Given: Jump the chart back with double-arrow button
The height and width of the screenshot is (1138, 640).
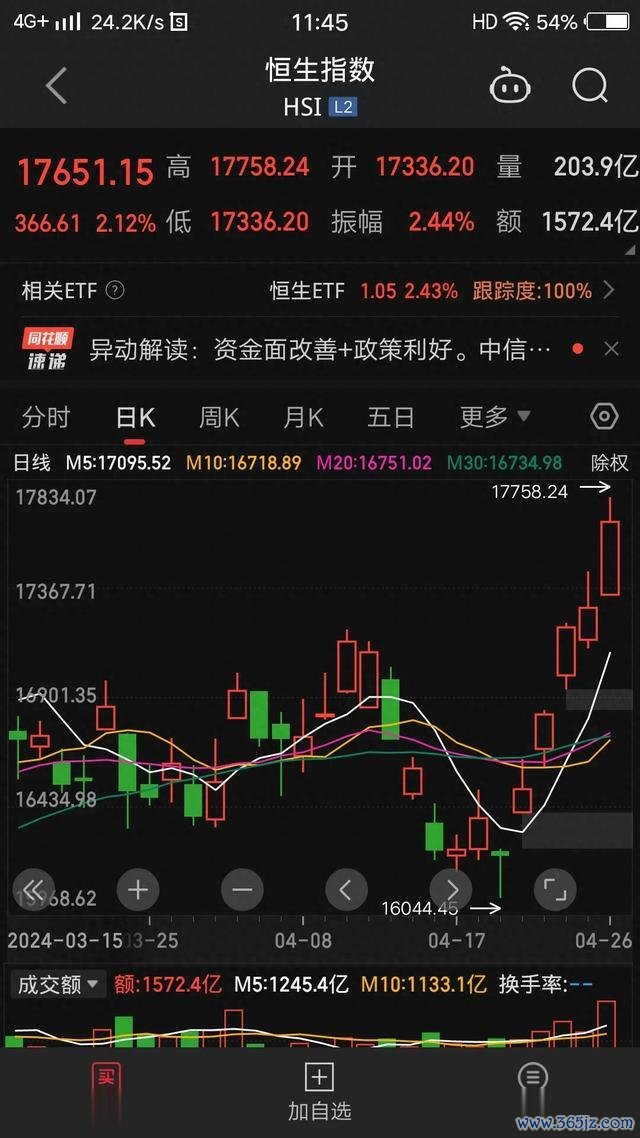Looking at the screenshot, I should [x=33, y=889].
